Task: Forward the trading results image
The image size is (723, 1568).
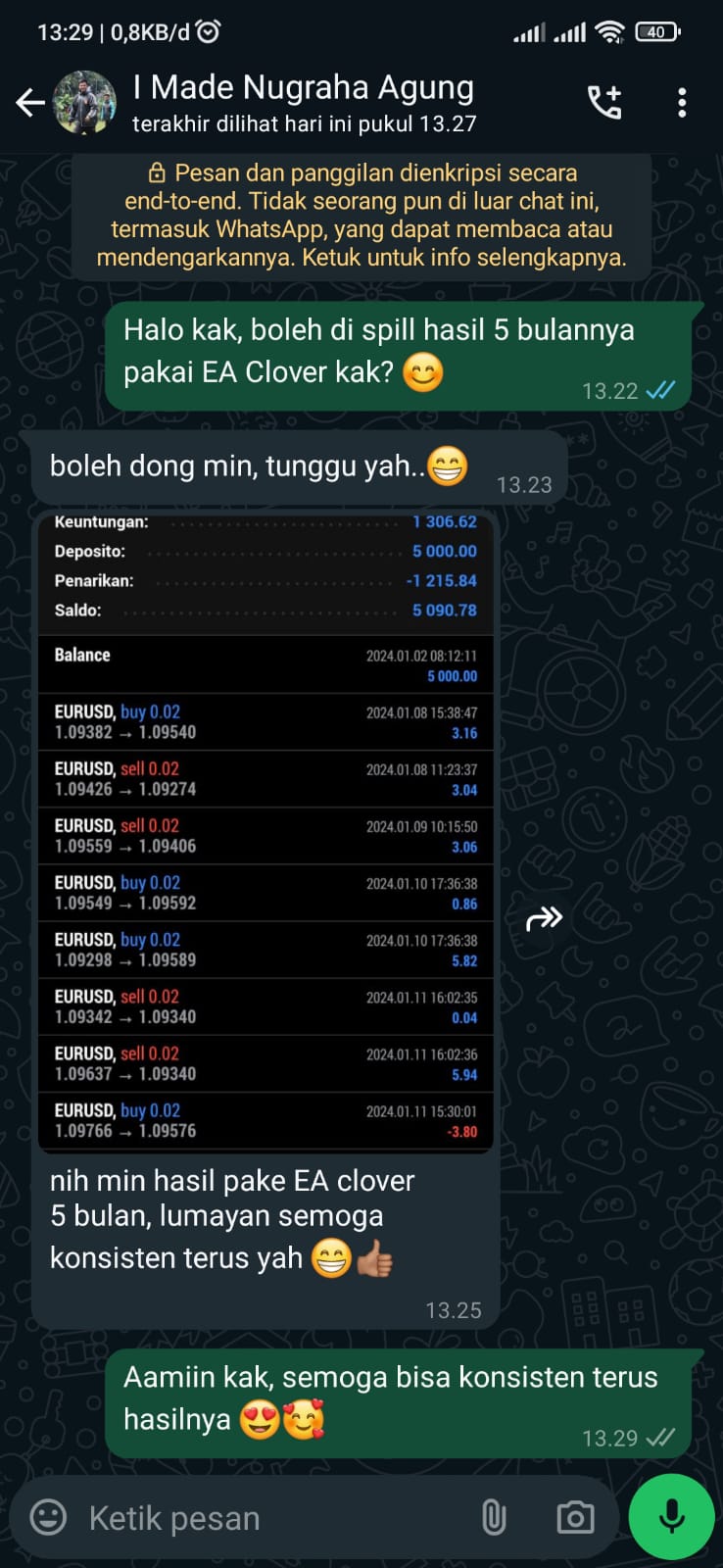Action: tap(544, 918)
